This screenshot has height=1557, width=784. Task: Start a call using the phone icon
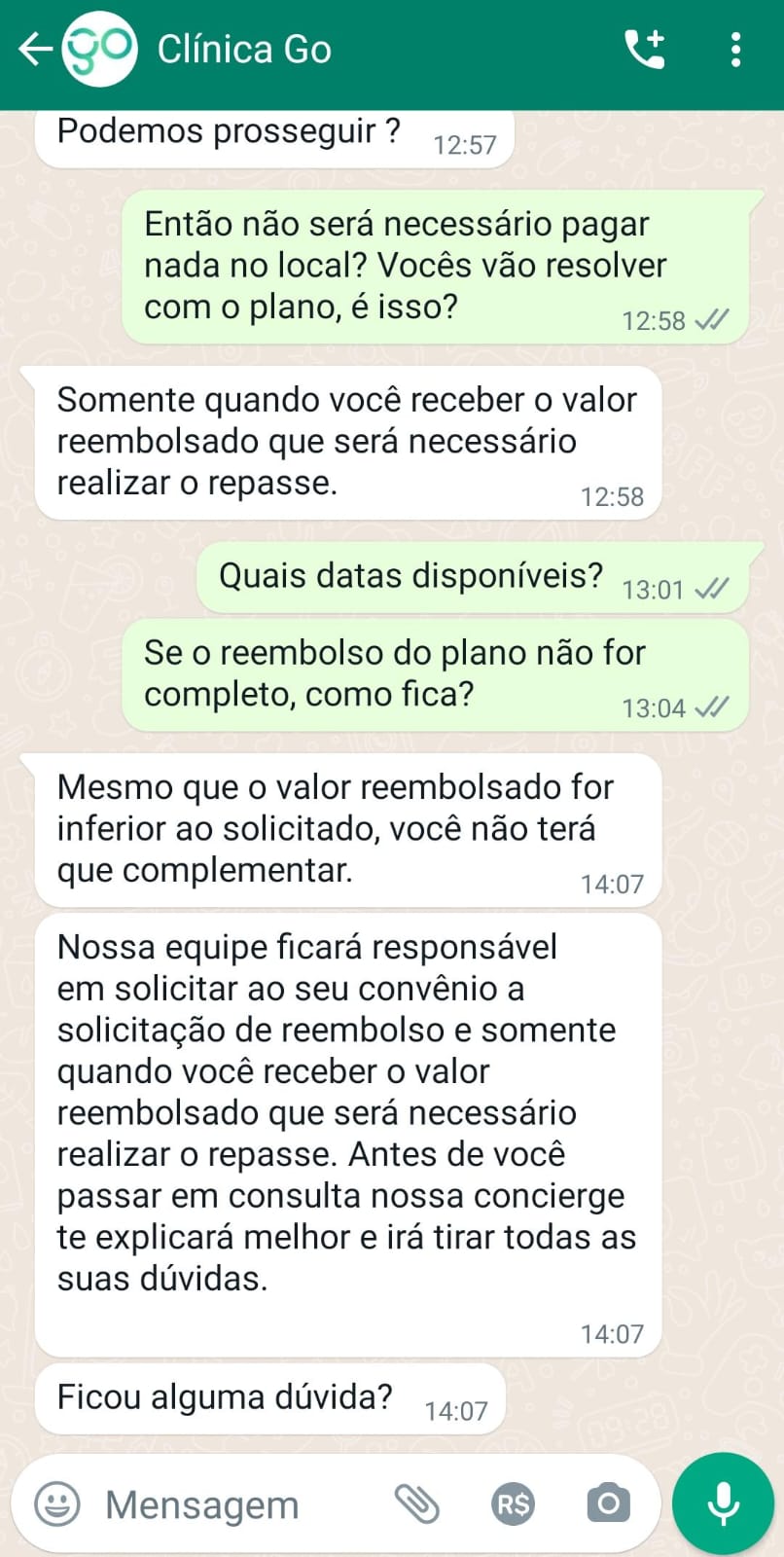(644, 48)
